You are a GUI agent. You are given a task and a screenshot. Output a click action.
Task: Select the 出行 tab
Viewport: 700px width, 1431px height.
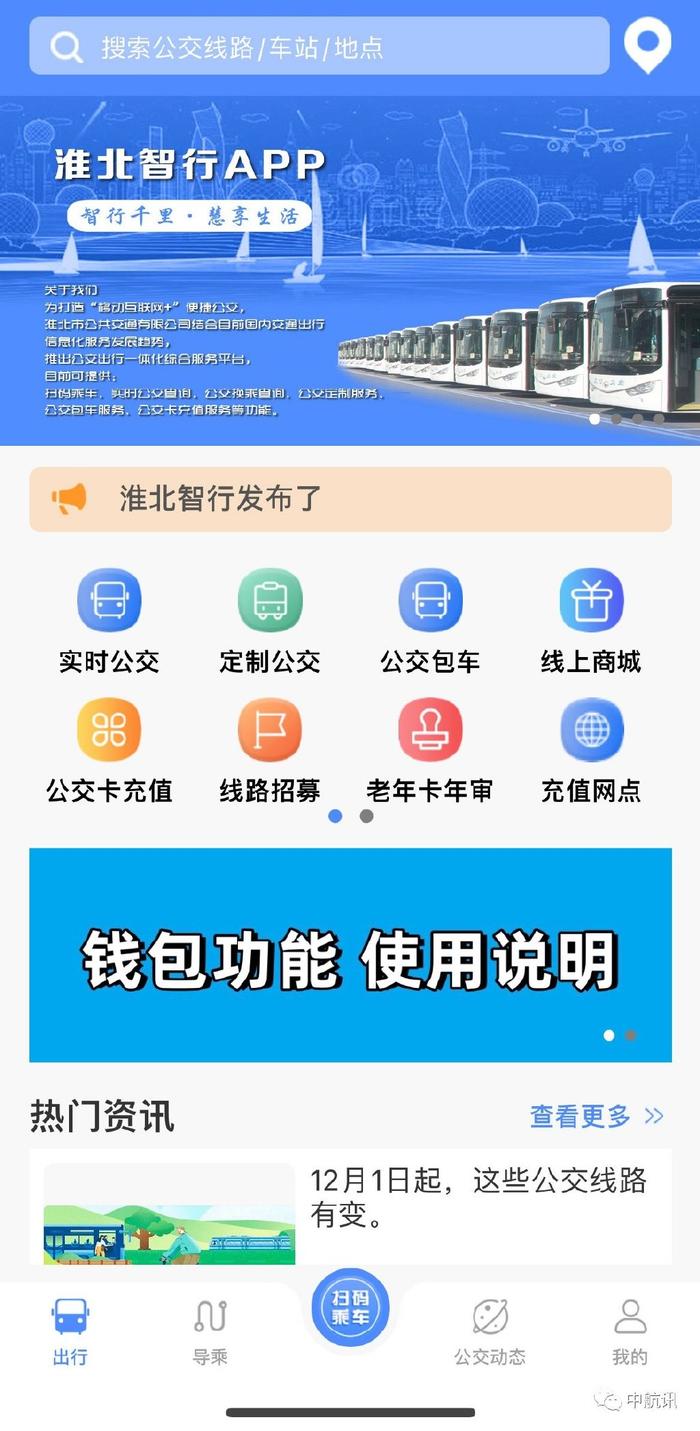[x=70, y=1330]
